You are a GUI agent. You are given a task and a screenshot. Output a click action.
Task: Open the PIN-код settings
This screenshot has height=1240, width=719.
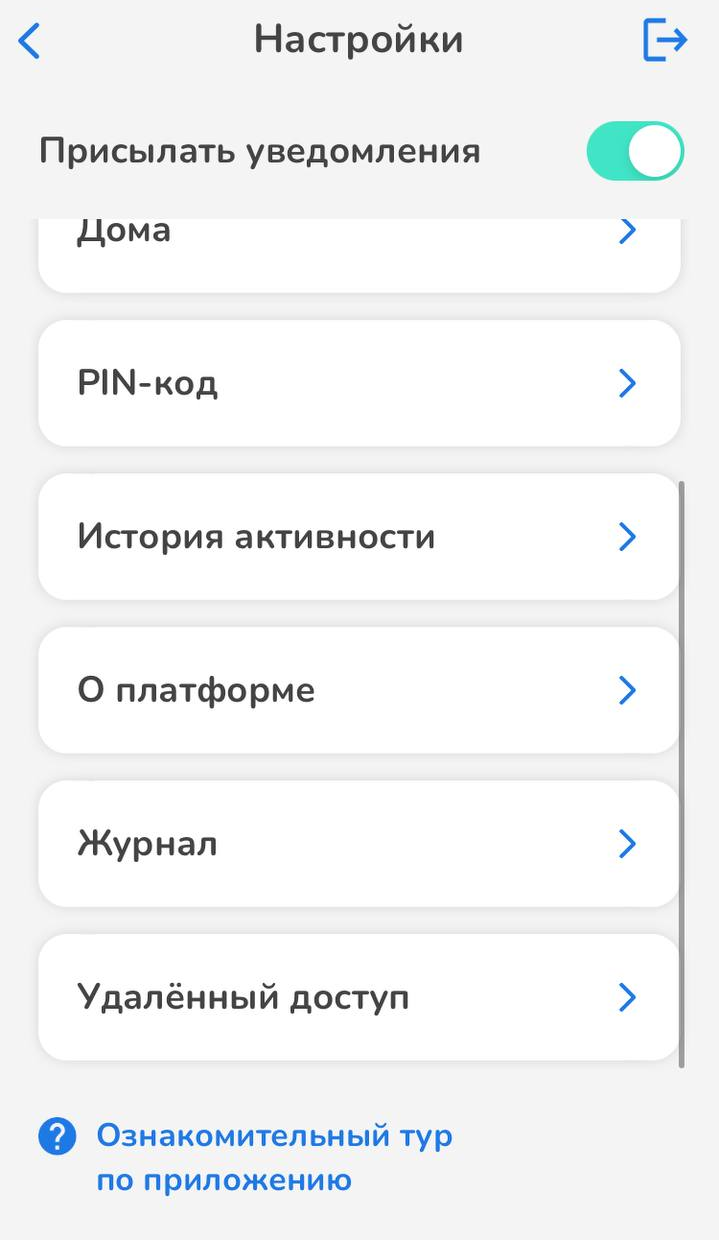coord(359,384)
